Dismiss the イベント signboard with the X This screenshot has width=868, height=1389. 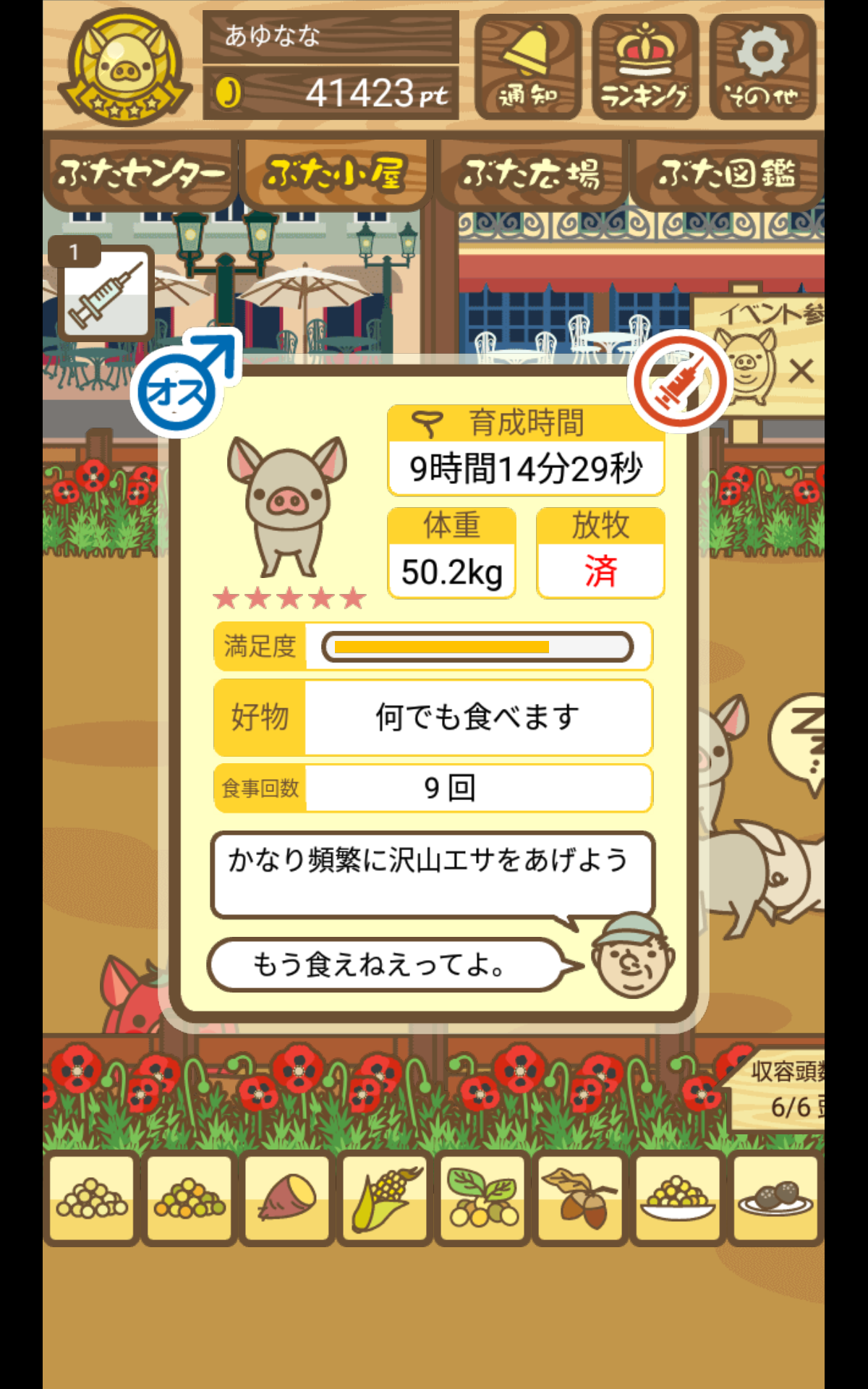coord(801,372)
